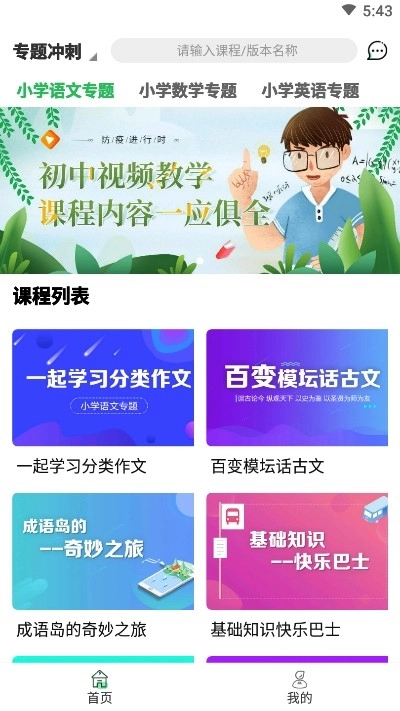Go to the 我的 tab
This screenshot has height=711, width=400.
[x=300, y=687]
